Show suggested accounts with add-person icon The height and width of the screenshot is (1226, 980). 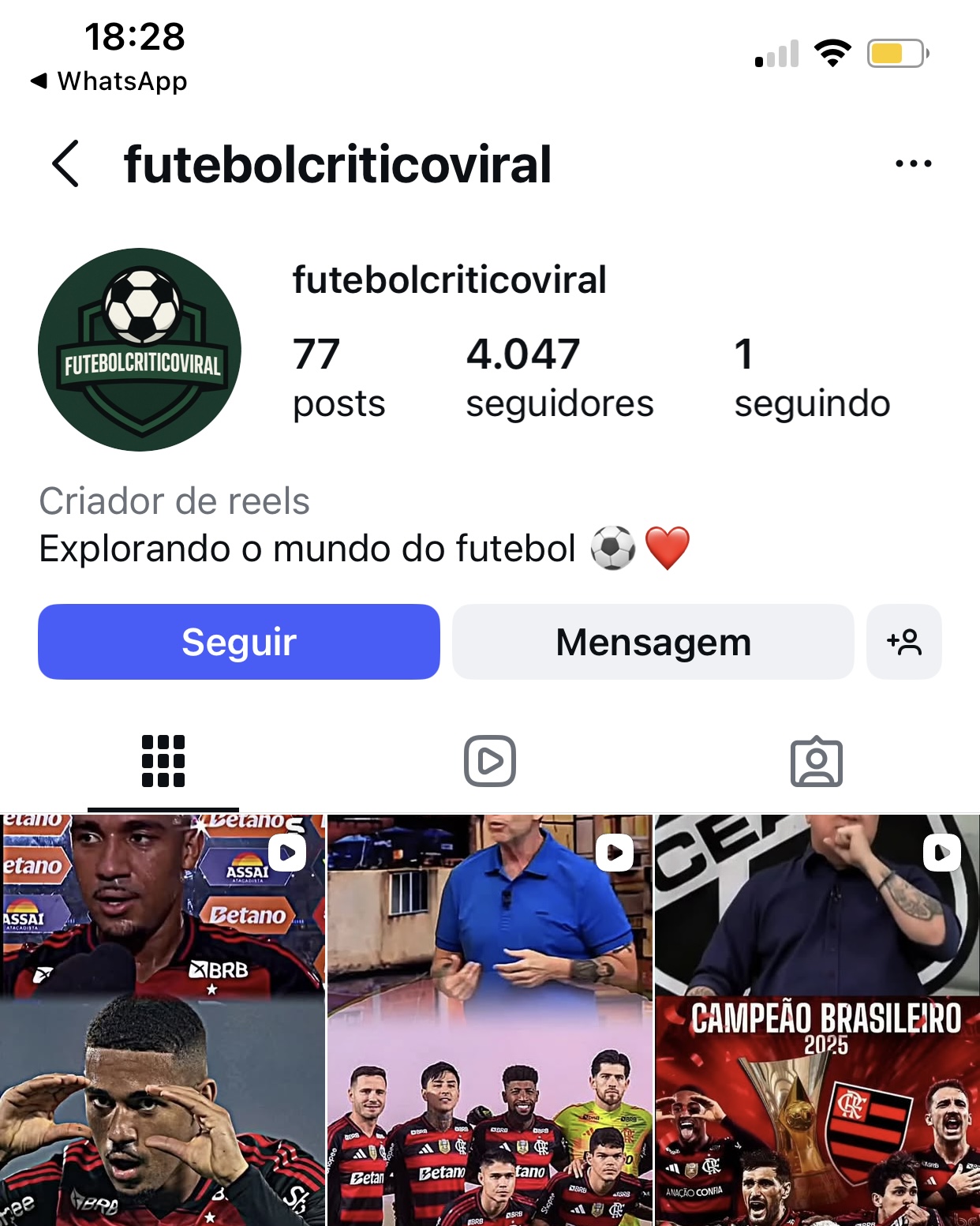pos(903,642)
